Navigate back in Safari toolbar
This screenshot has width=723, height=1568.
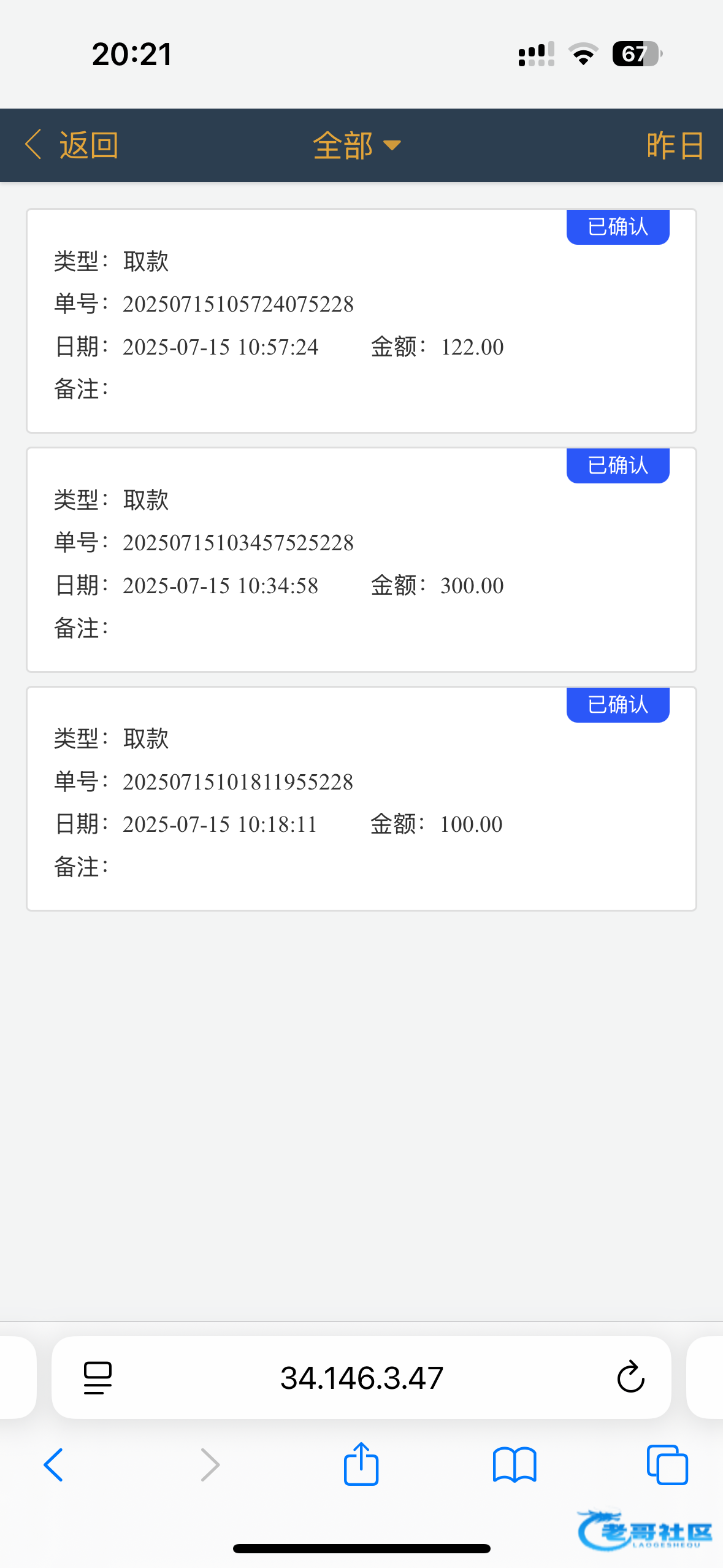click(x=54, y=1465)
